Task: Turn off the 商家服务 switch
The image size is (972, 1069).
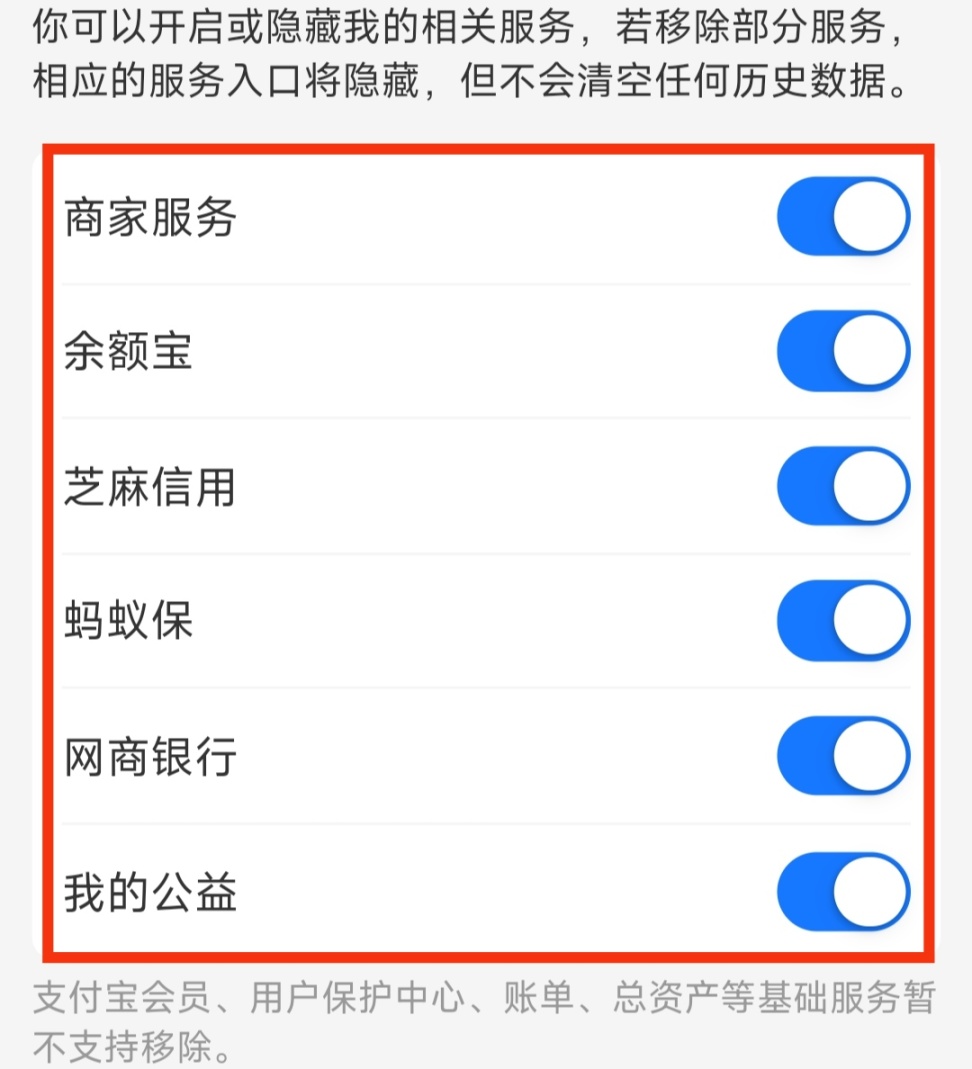Action: click(x=842, y=216)
